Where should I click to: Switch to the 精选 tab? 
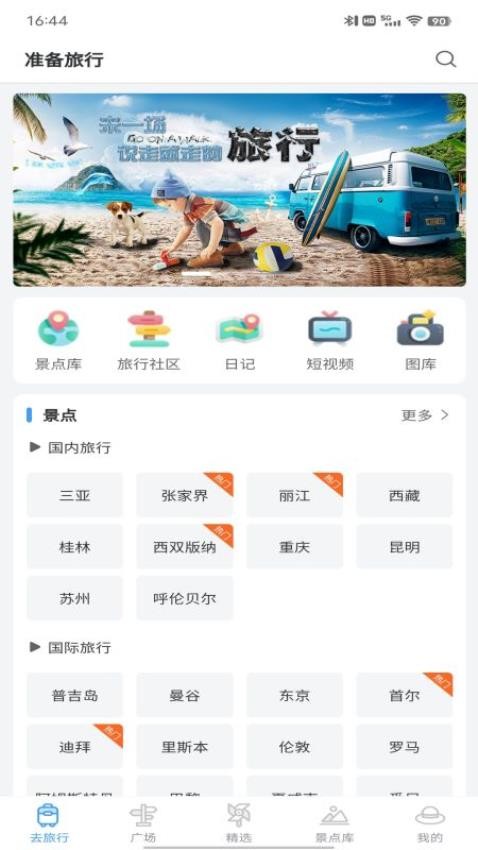(239, 823)
